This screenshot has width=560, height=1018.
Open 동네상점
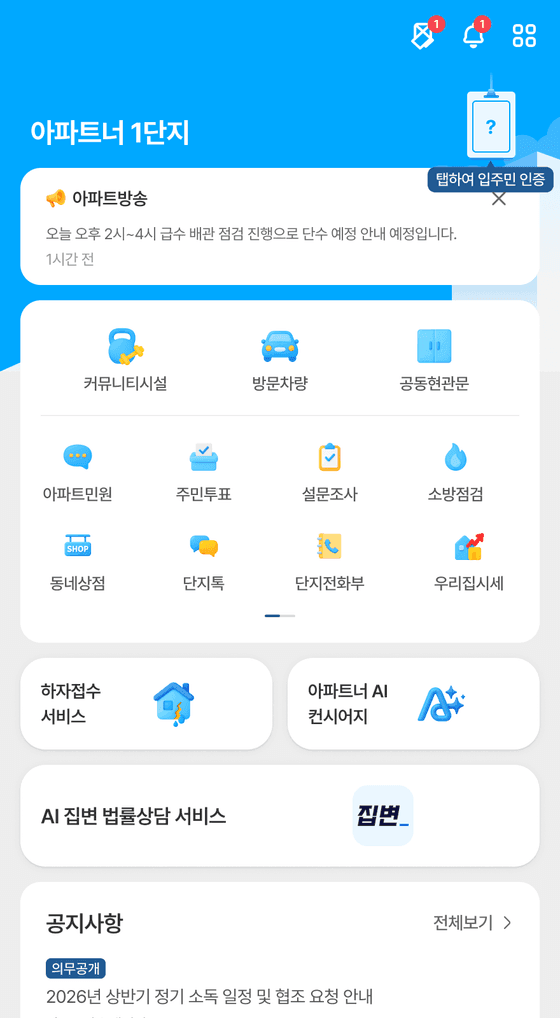coord(78,560)
